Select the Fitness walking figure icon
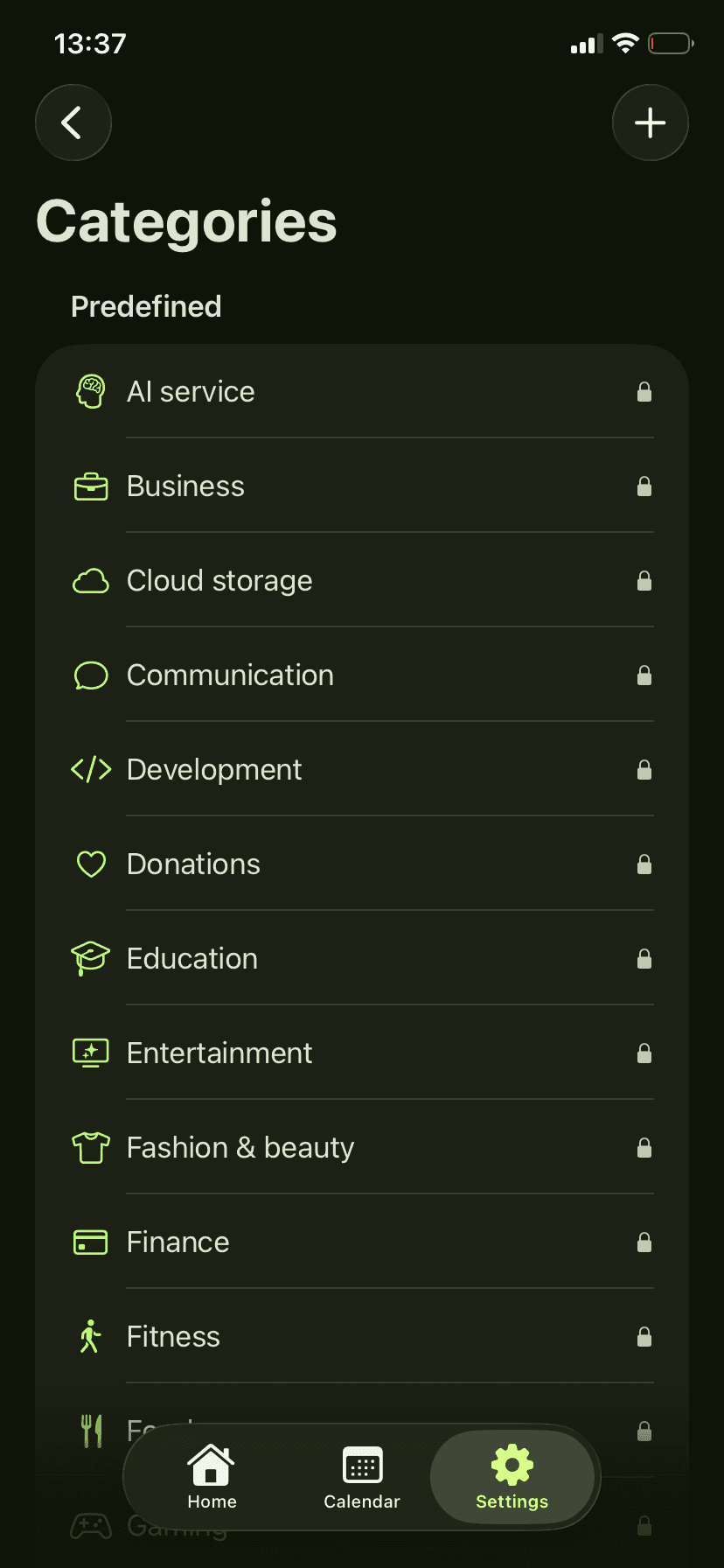Screen dimensions: 724x1568 click(90, 1336)
